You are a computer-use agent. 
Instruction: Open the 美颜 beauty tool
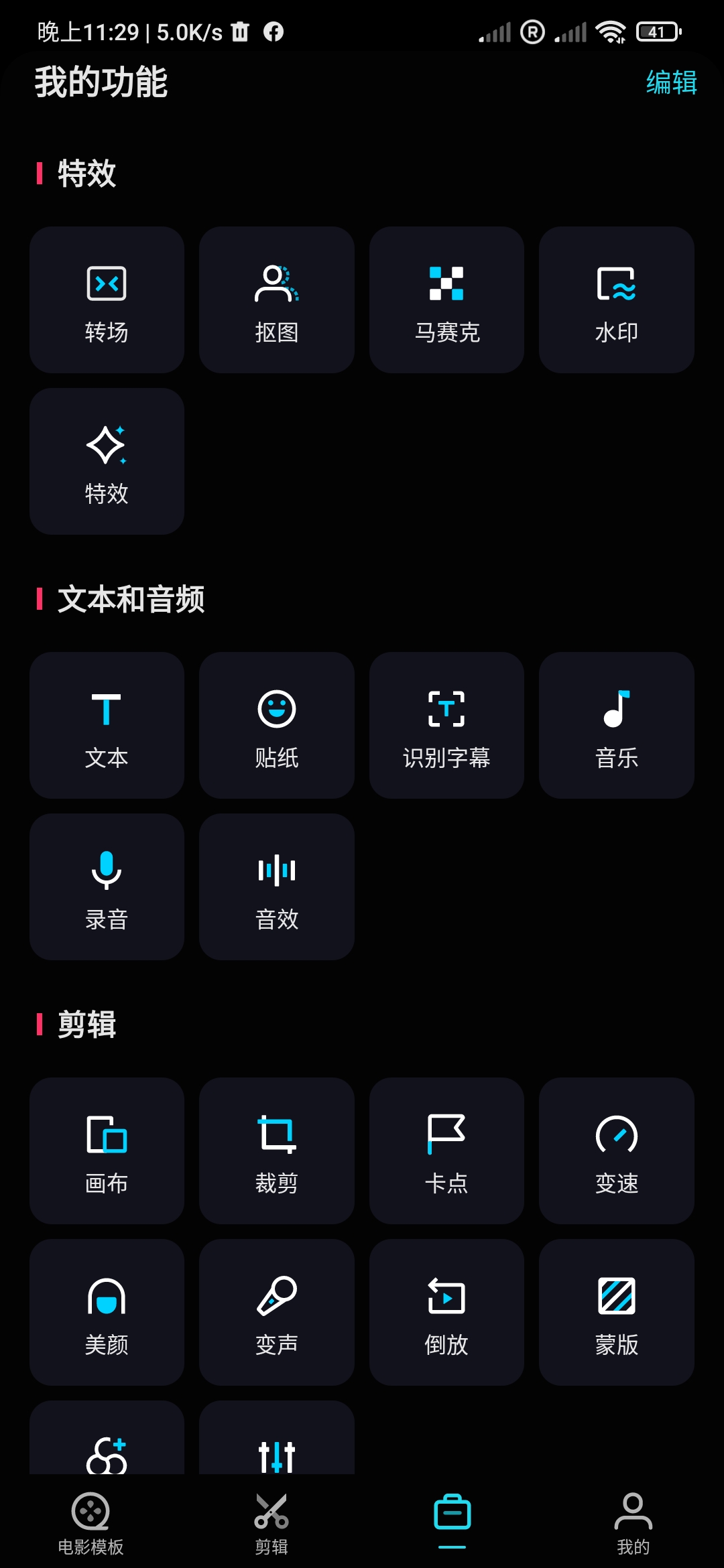(107, 1313)
